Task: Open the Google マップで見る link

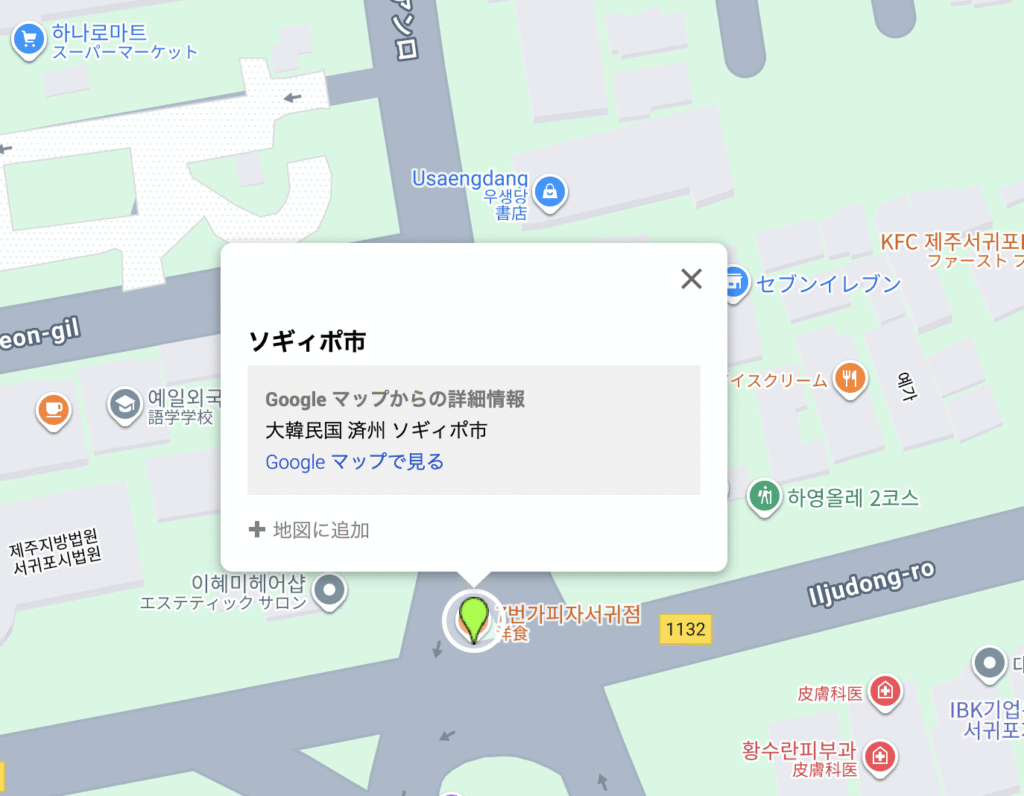Action: [354, 462]
